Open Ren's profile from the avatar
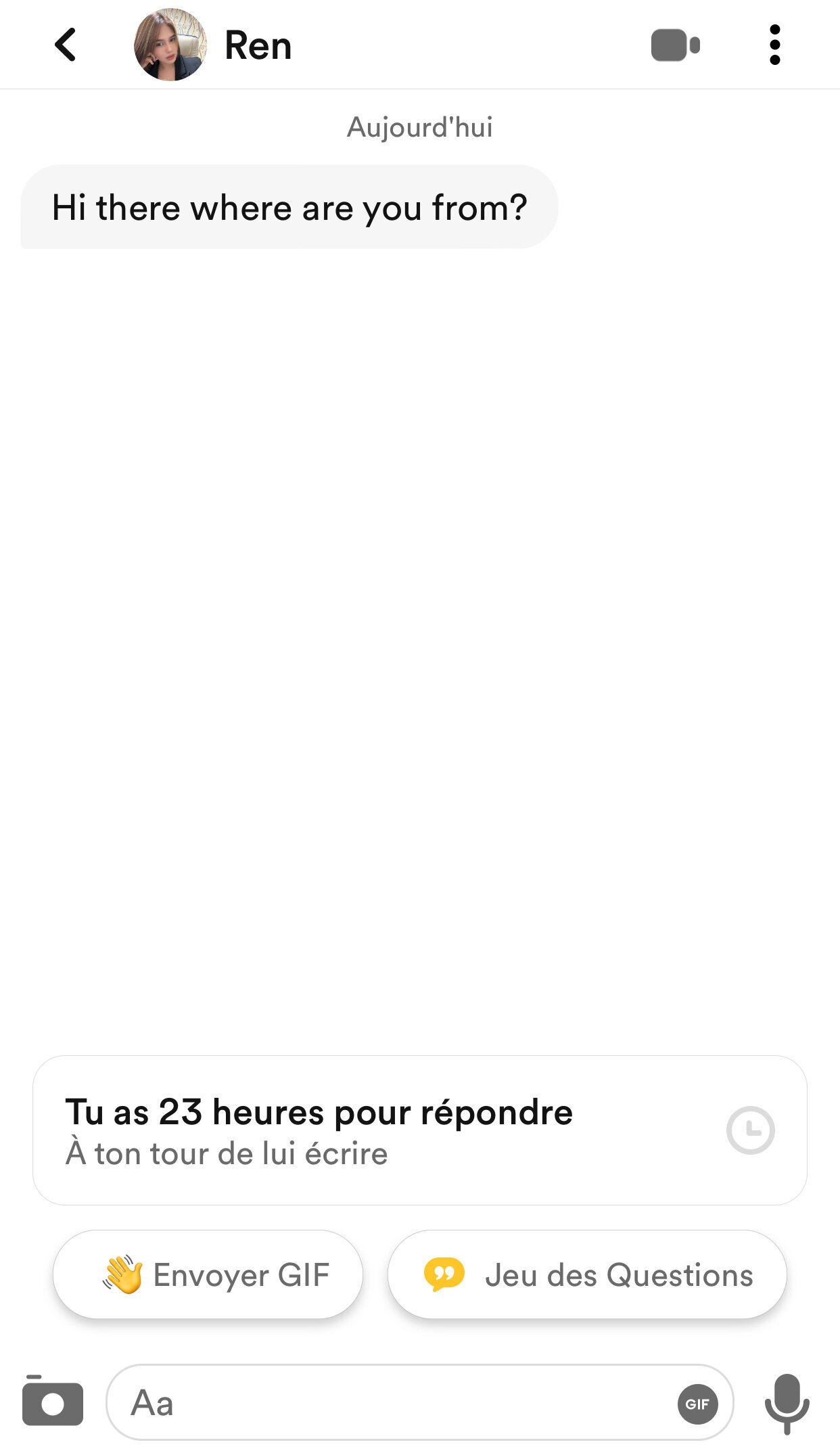The image size is (840, 1453). pyautogui.click(x=170, y=45)
